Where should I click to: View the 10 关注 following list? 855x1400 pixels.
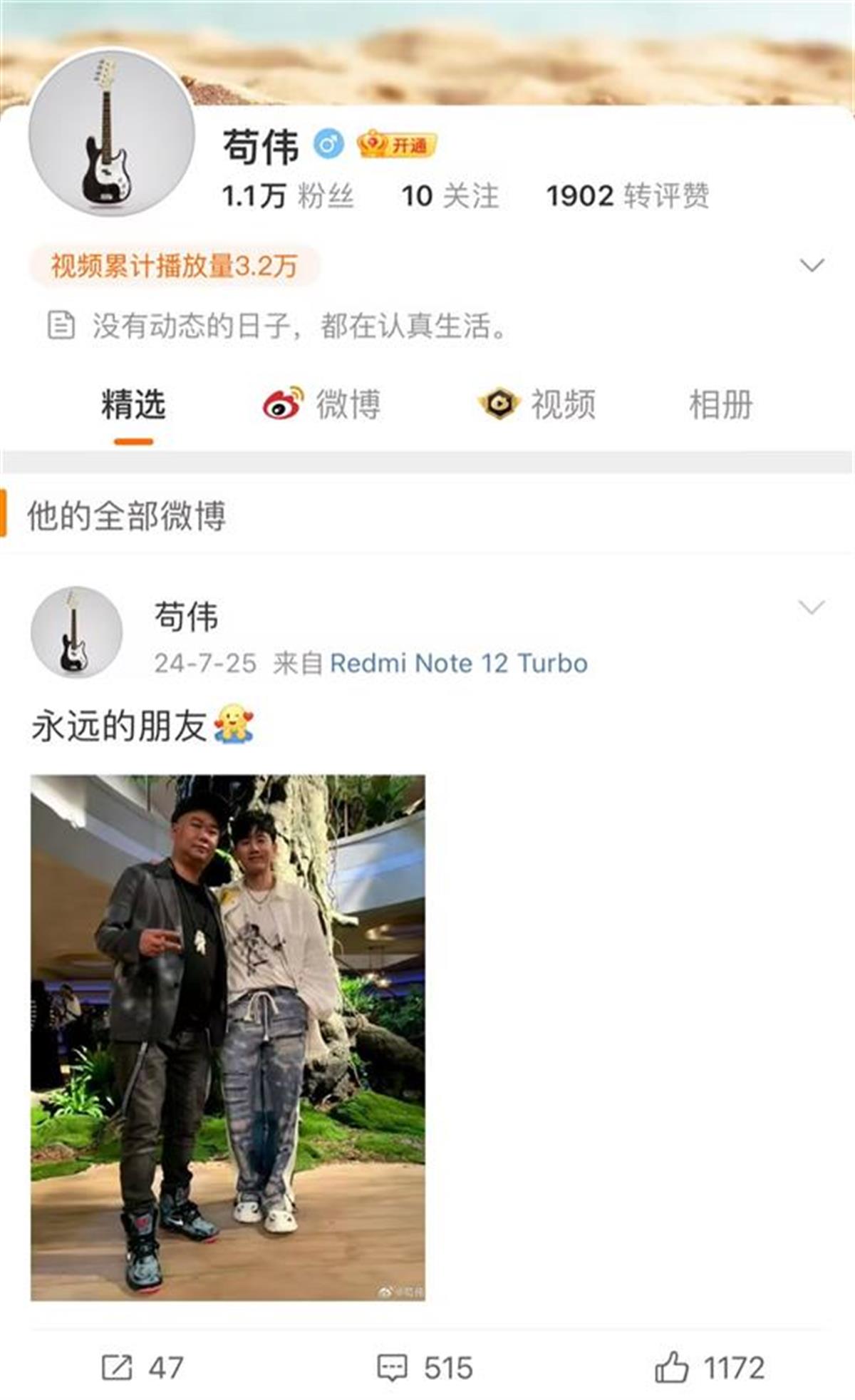point(450,196)
